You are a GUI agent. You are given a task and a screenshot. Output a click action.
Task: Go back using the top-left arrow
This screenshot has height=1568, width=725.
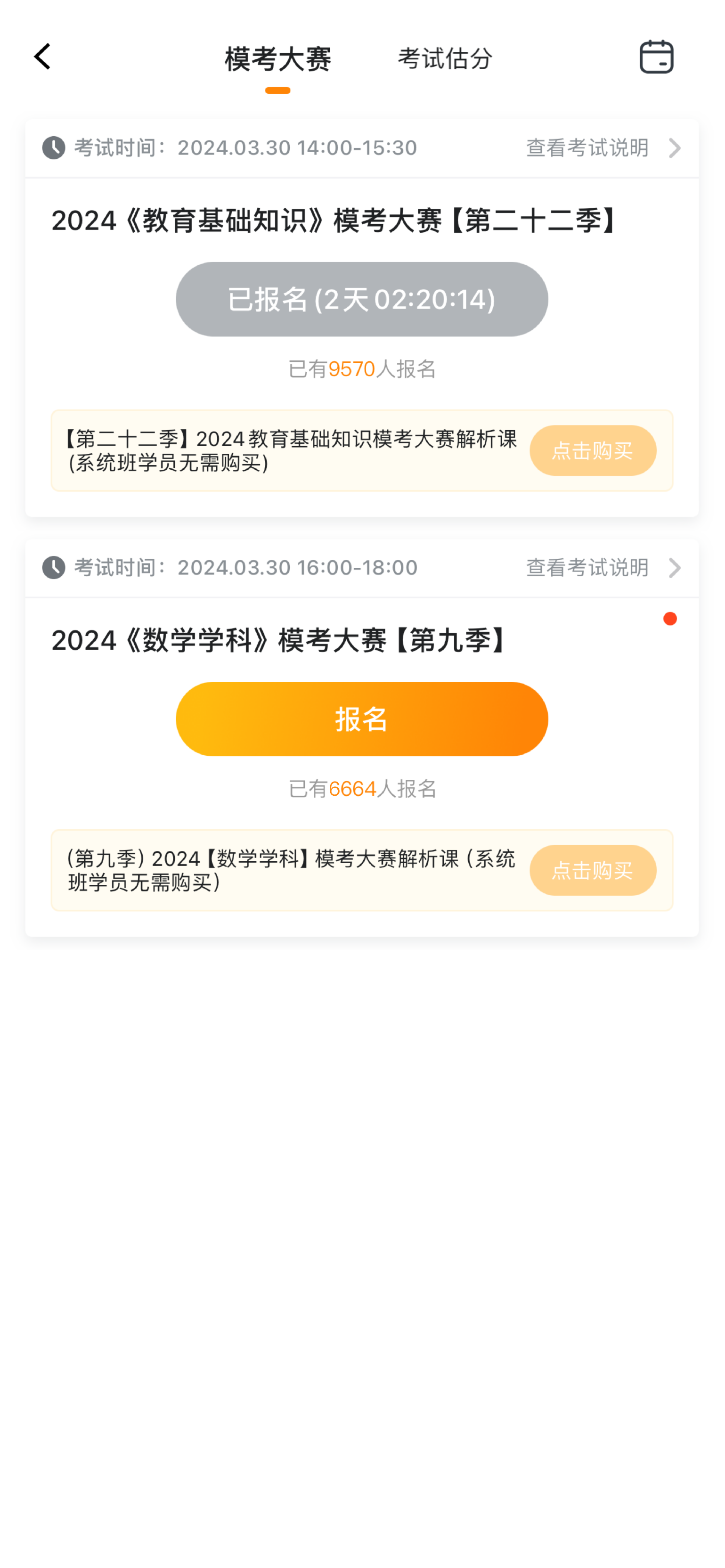(42, 57)
